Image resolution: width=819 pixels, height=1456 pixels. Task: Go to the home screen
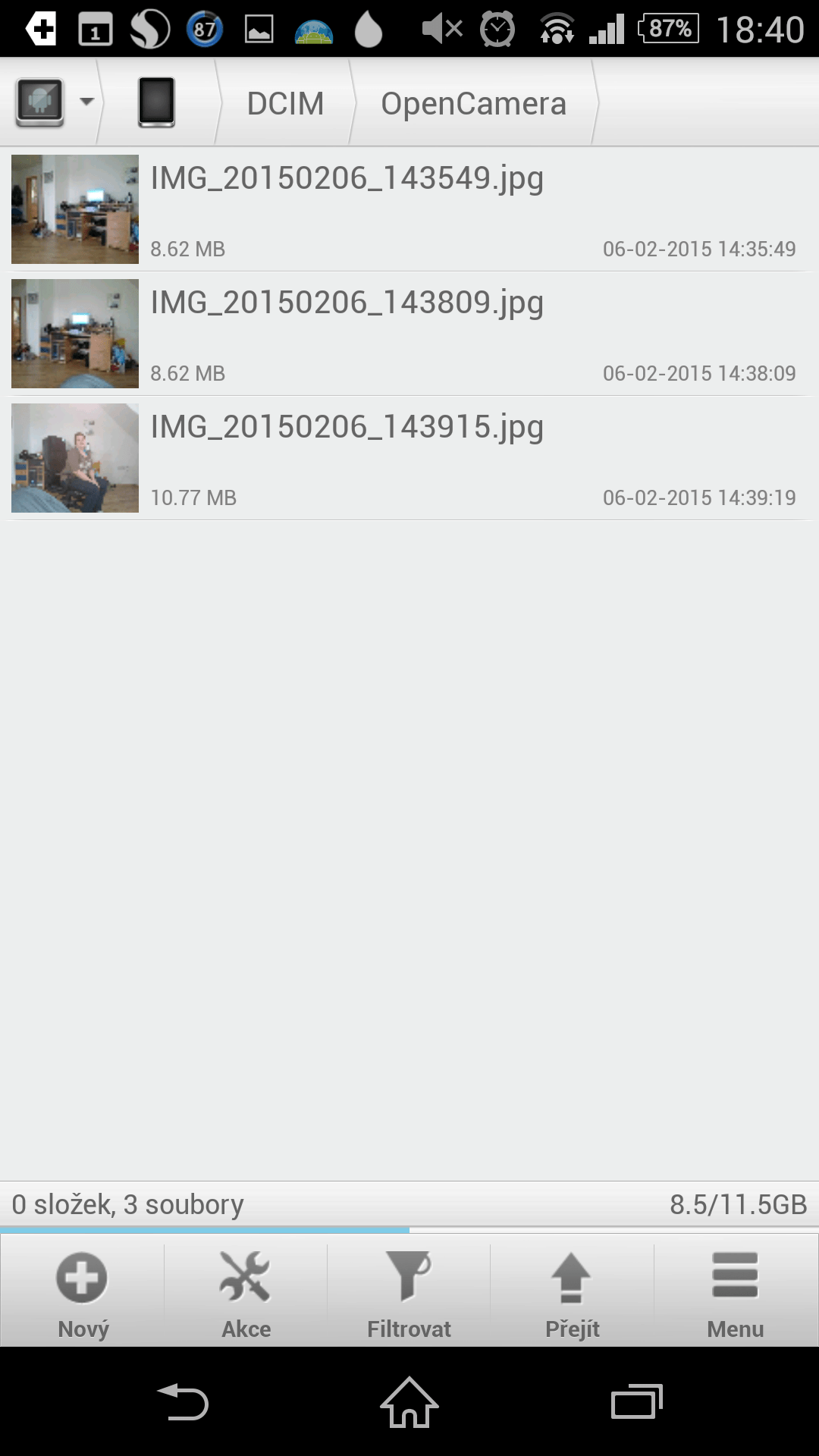[x=409, y=1401]
